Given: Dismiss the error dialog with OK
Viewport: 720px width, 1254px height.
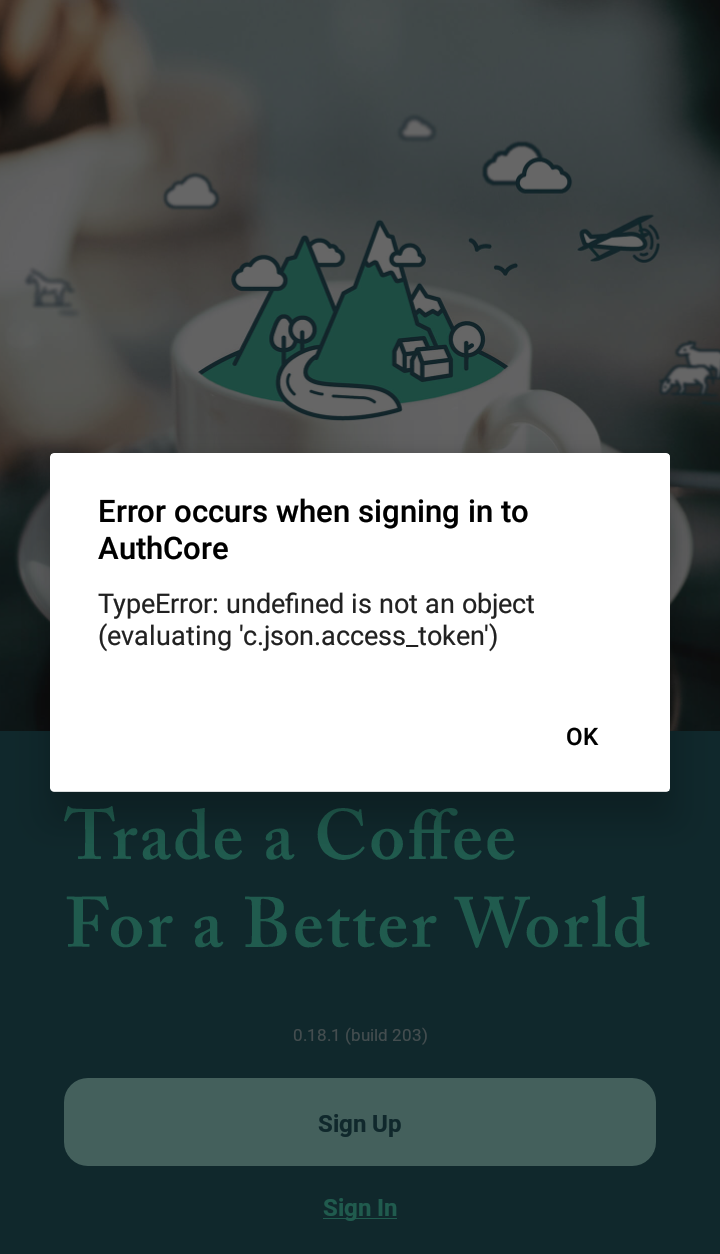Looking at the screenshot, I should (x=582, y=737).
